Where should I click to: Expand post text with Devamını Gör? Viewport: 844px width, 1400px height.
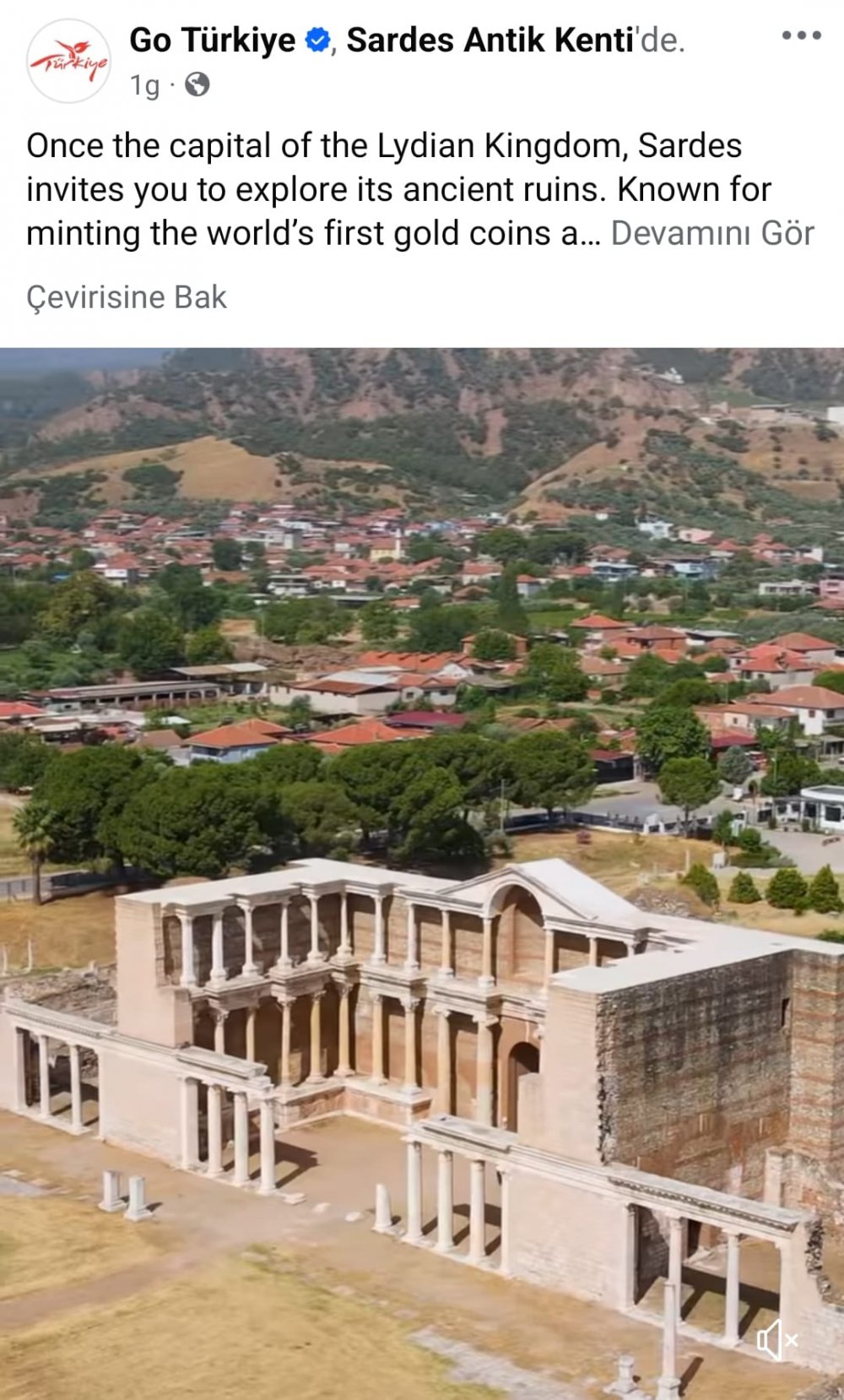(711, 233)
